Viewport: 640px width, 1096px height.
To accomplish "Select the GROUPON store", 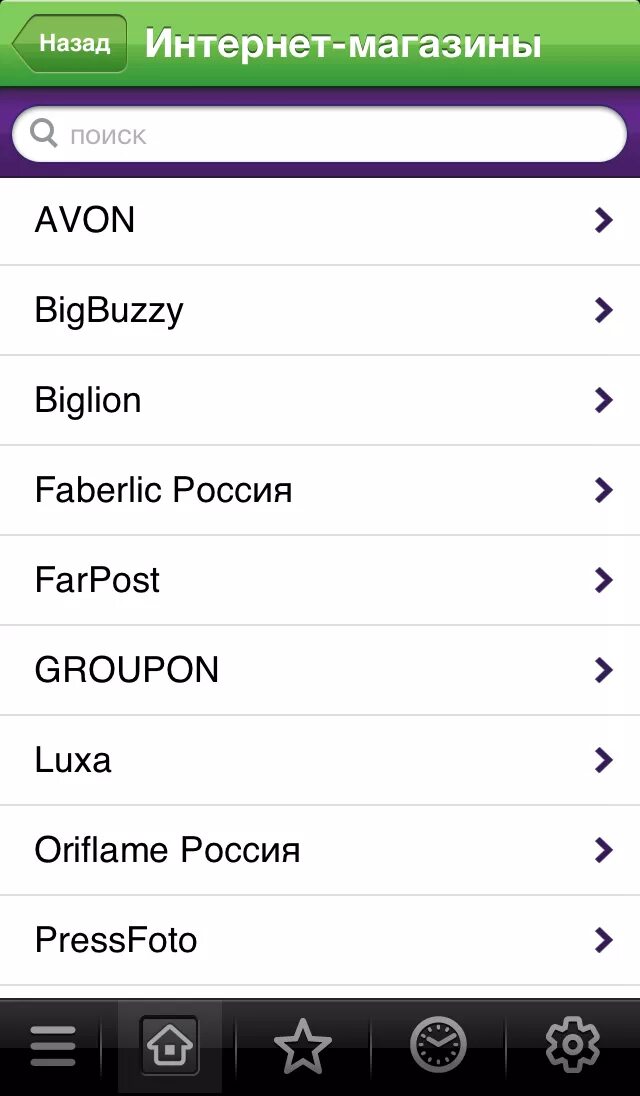I will tap(320, 671).
